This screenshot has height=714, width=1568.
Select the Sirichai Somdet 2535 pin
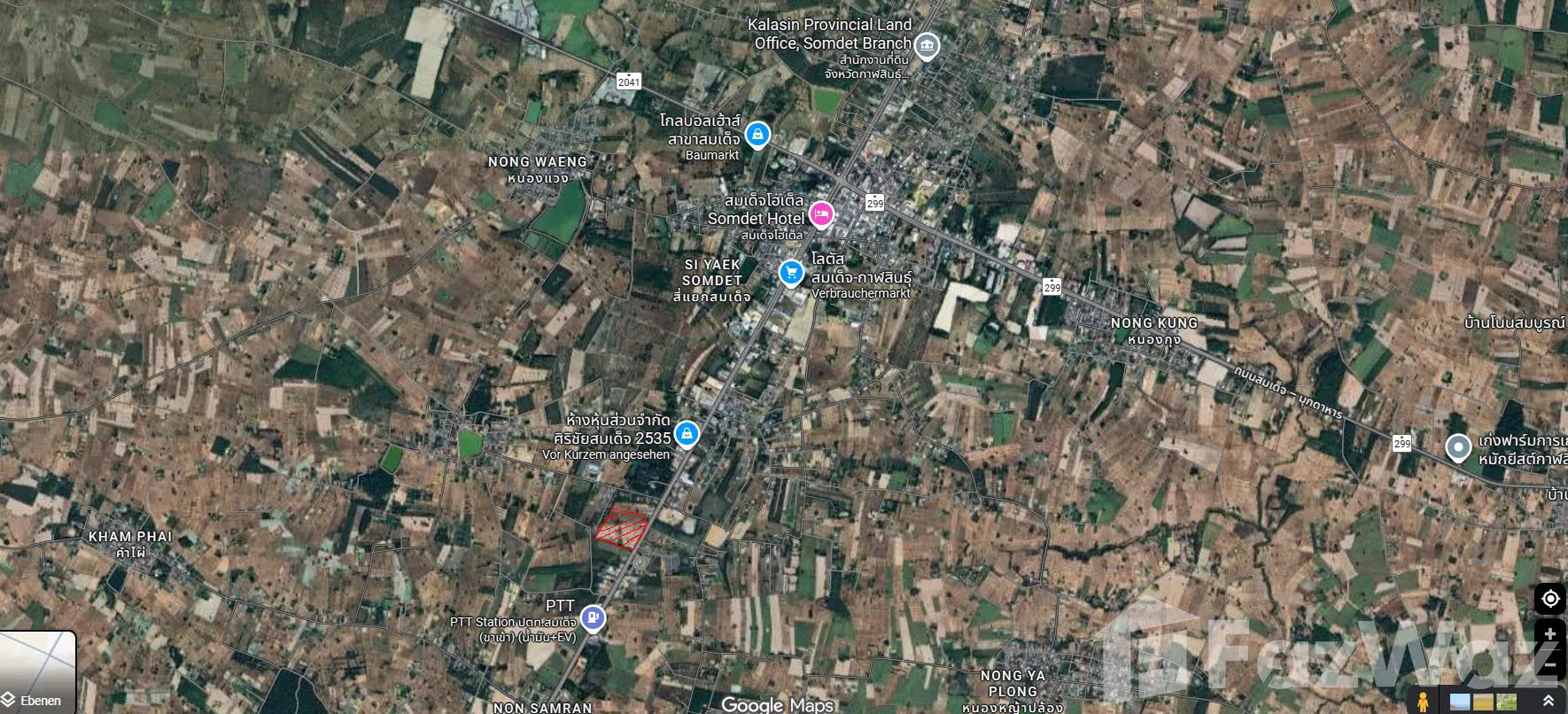(687, 434)
